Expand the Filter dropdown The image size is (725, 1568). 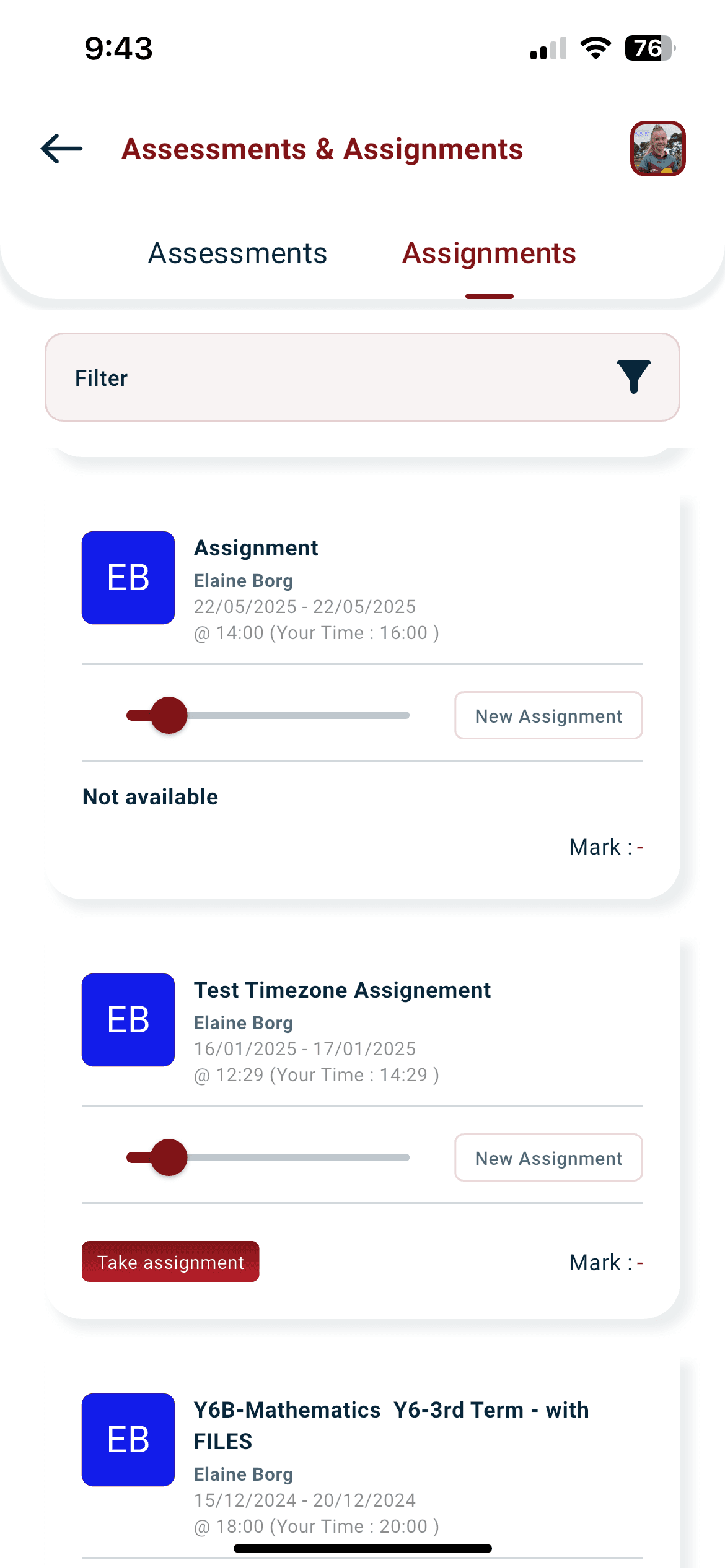(362, 377)
